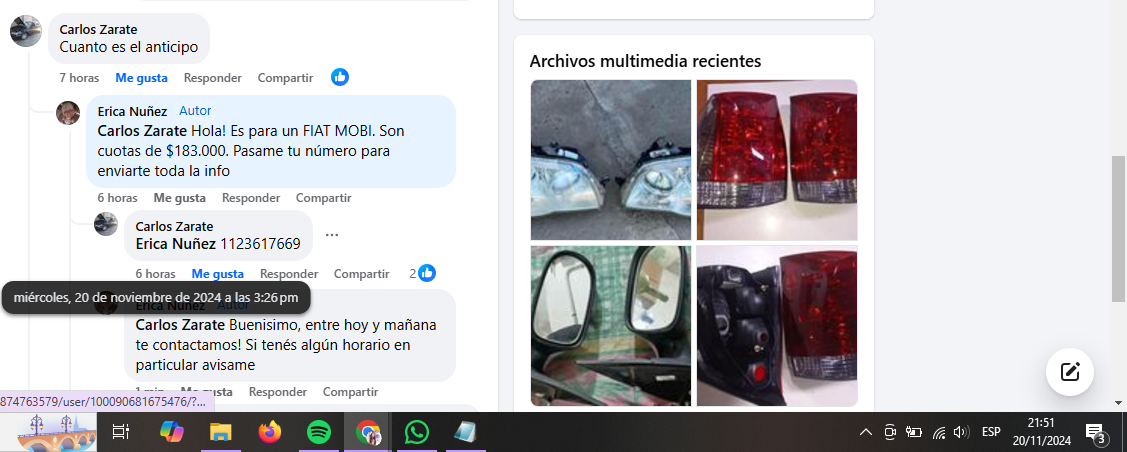Viewport: 1127px width, 452px height.
Task: Compose a new message with pencil button
Action: coord(1069,372)
